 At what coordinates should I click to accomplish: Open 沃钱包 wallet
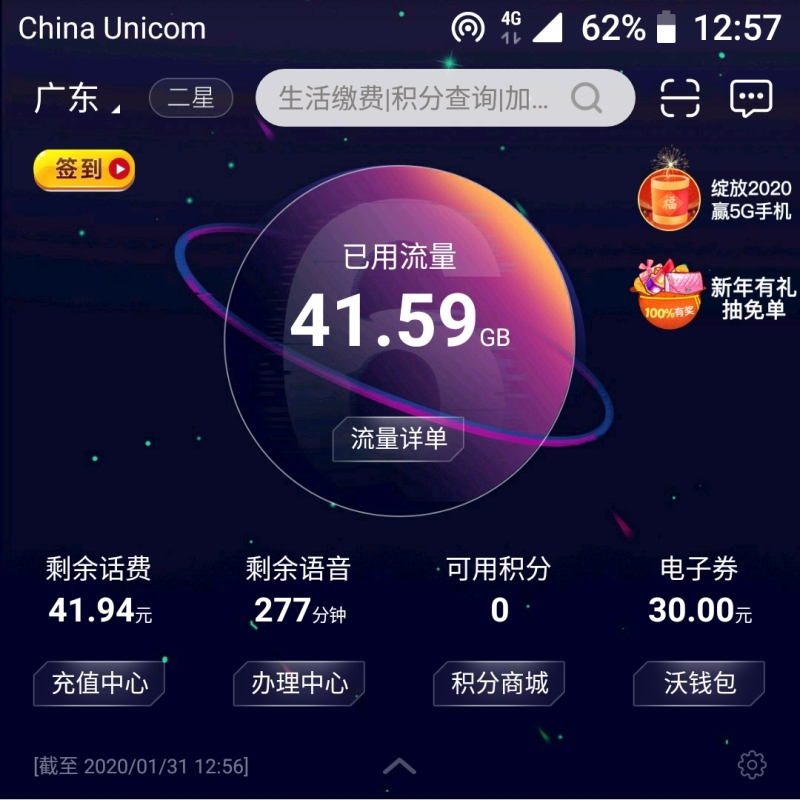[699, 684]
